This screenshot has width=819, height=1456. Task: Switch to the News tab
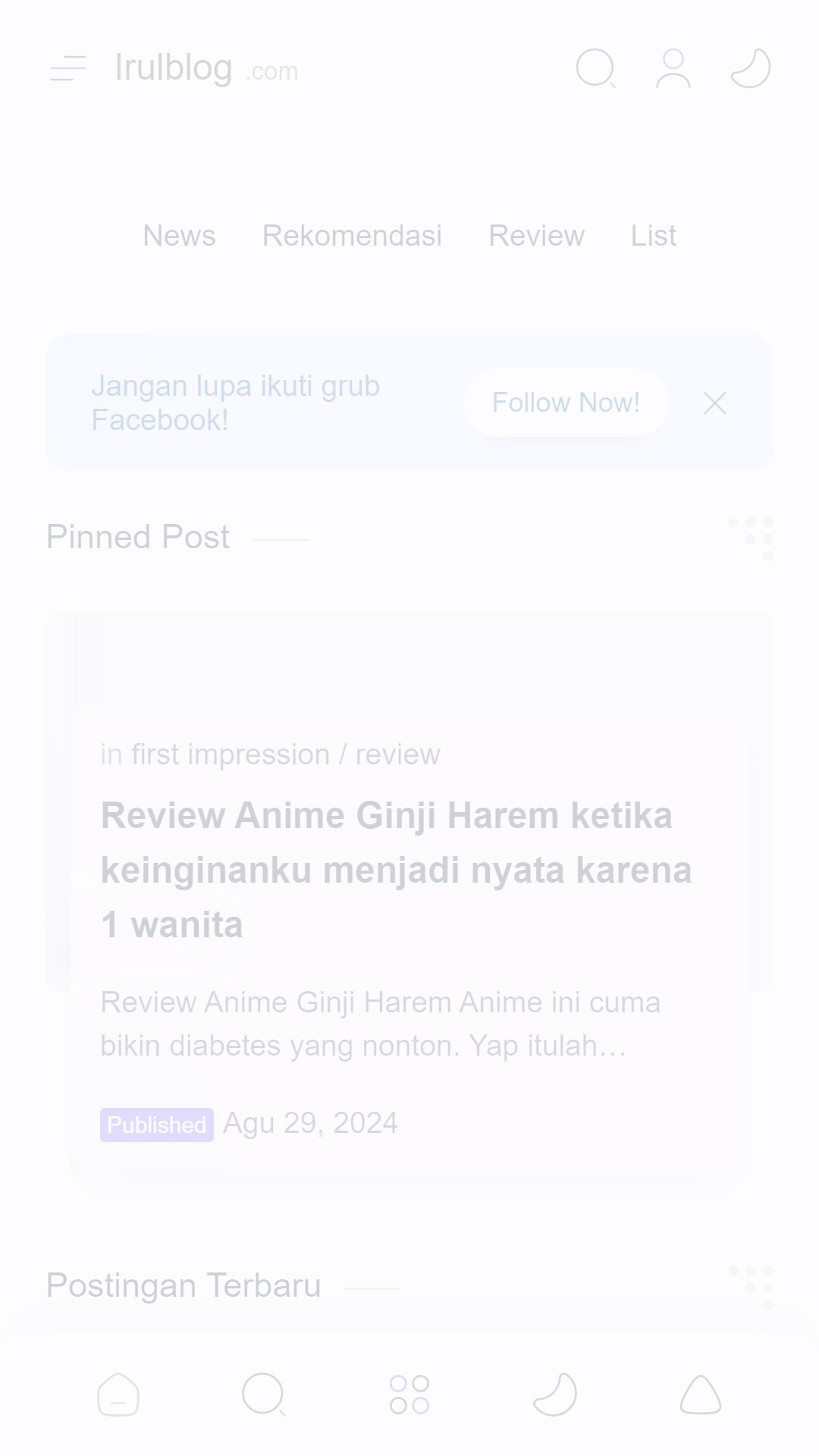point(180,236)
